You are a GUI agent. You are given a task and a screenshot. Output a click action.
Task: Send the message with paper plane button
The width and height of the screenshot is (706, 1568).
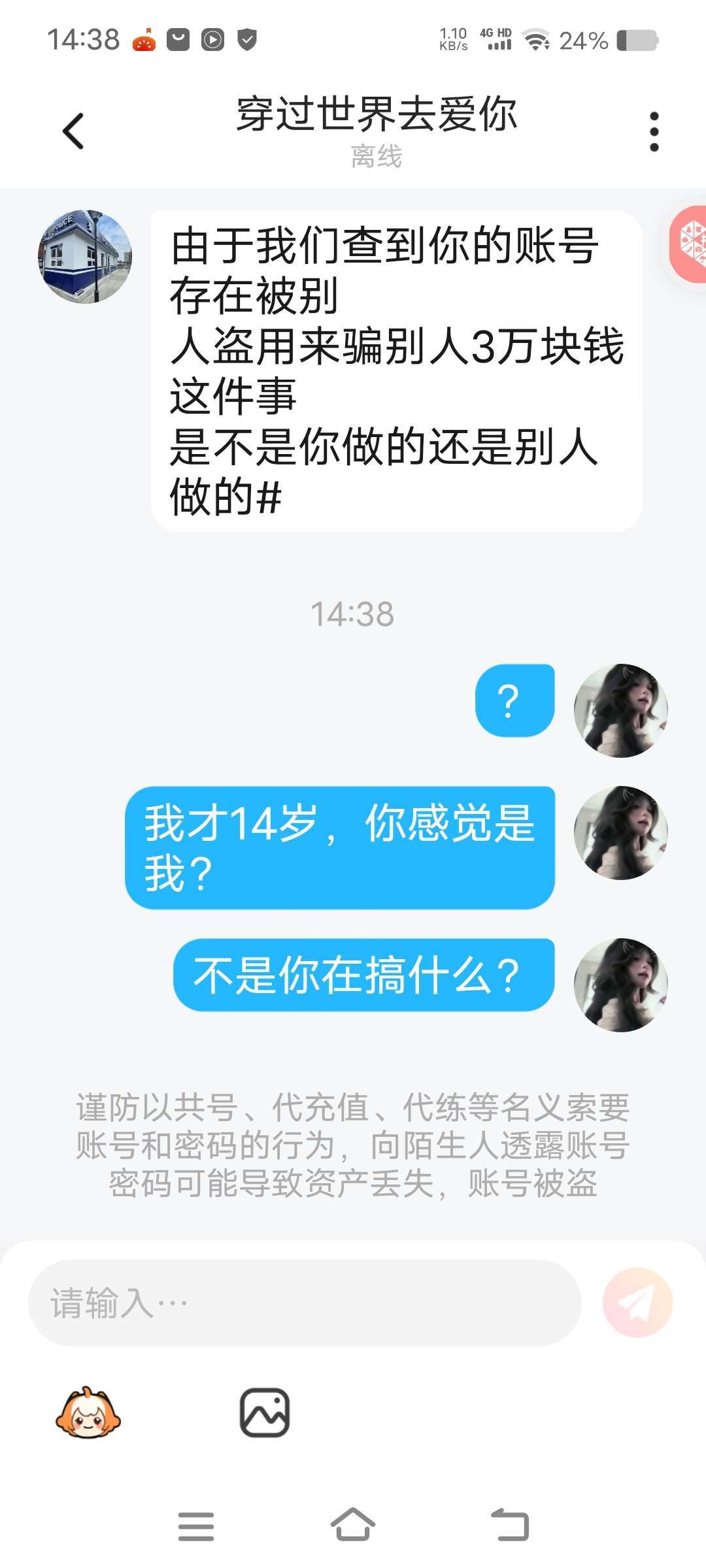(637, 1303)
